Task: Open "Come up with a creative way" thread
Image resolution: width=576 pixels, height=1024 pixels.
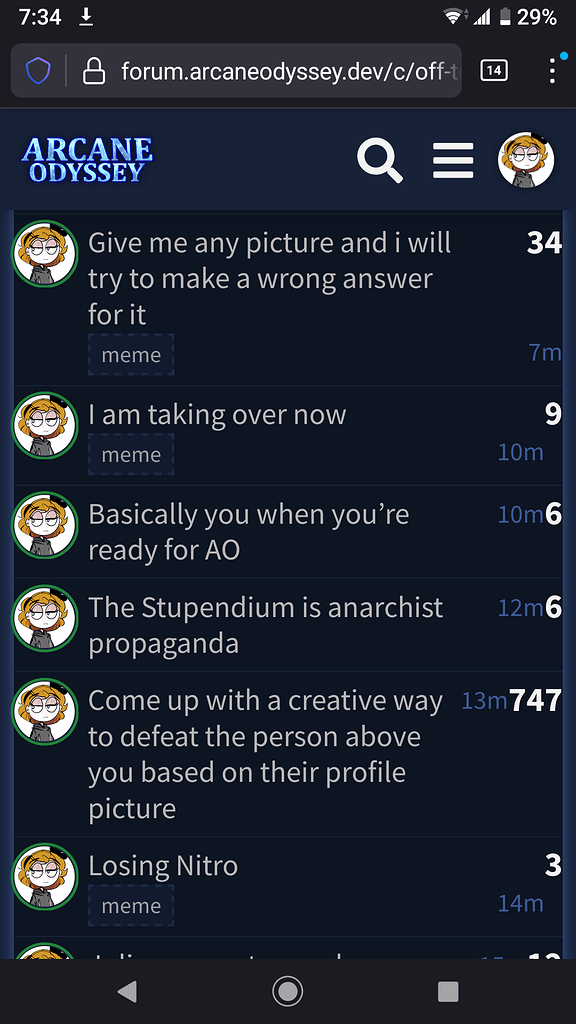Action: (x=265, y=754)
